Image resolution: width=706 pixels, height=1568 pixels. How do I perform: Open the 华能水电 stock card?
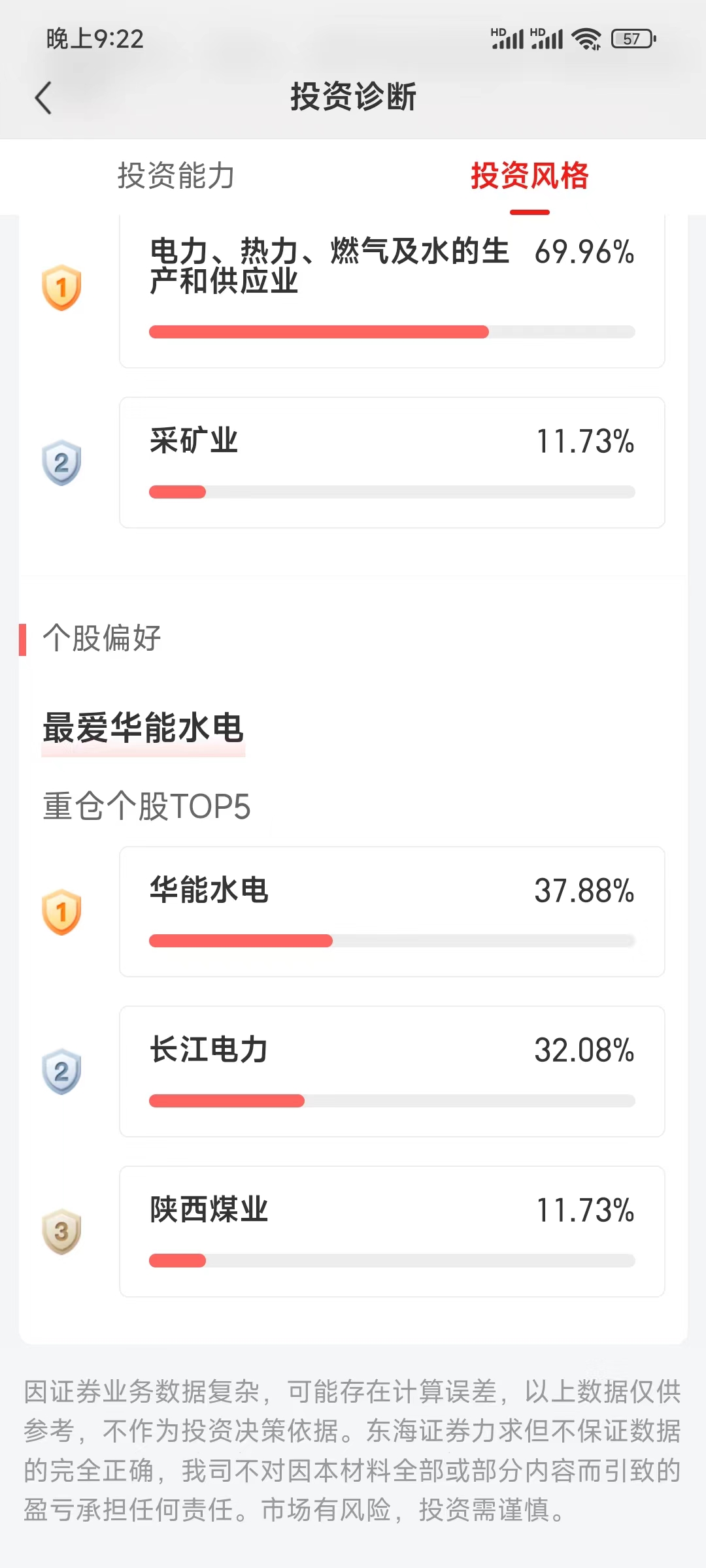coord(392,911)
